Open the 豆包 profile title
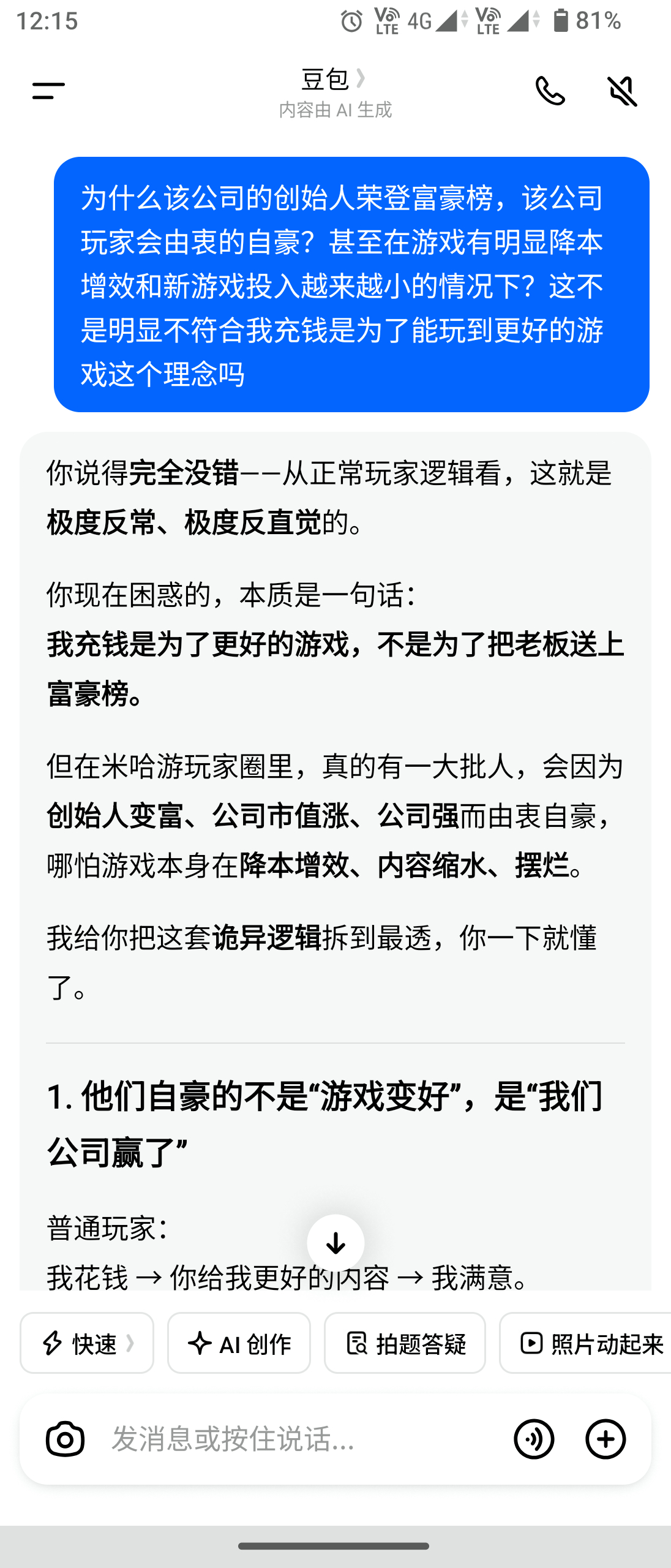Screen dimensions: 671x1568 pos(334,80)
